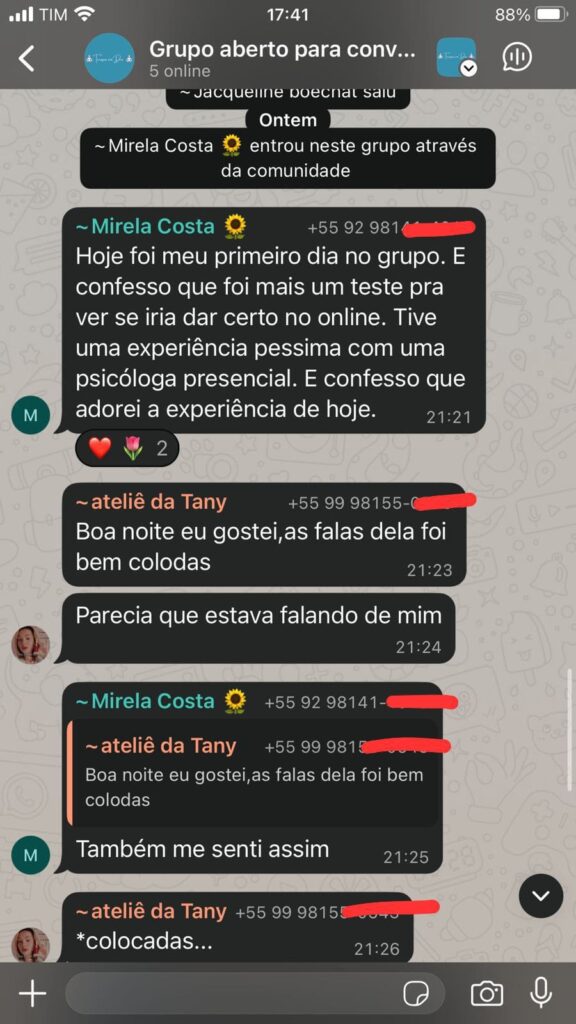The width and height of the screenshot is (576, 1024).
Task: Open the sticker picker
Action: pos(416,993)
